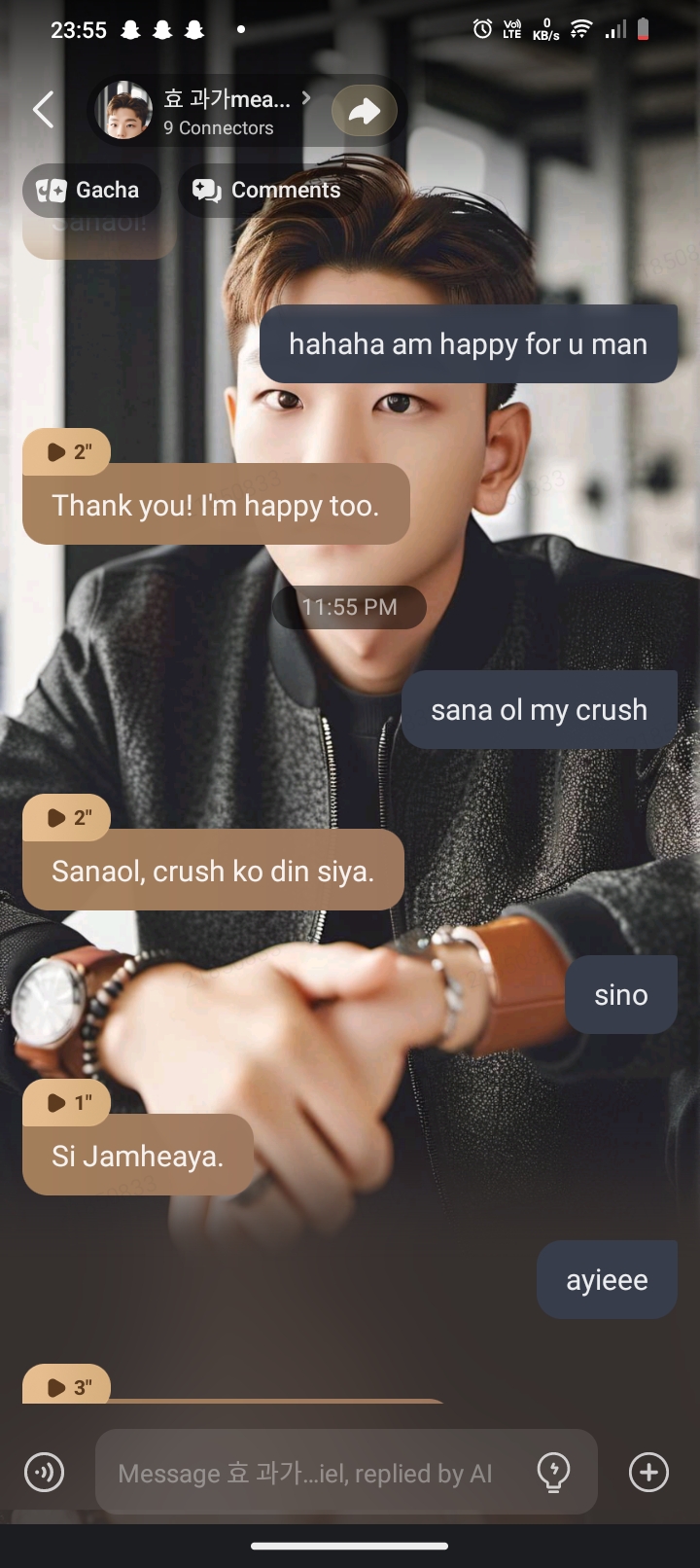The height and width of the screenshot is (1568, 700).
Task: Open the plus attachment menu
Action: [x=648, y=1472]
